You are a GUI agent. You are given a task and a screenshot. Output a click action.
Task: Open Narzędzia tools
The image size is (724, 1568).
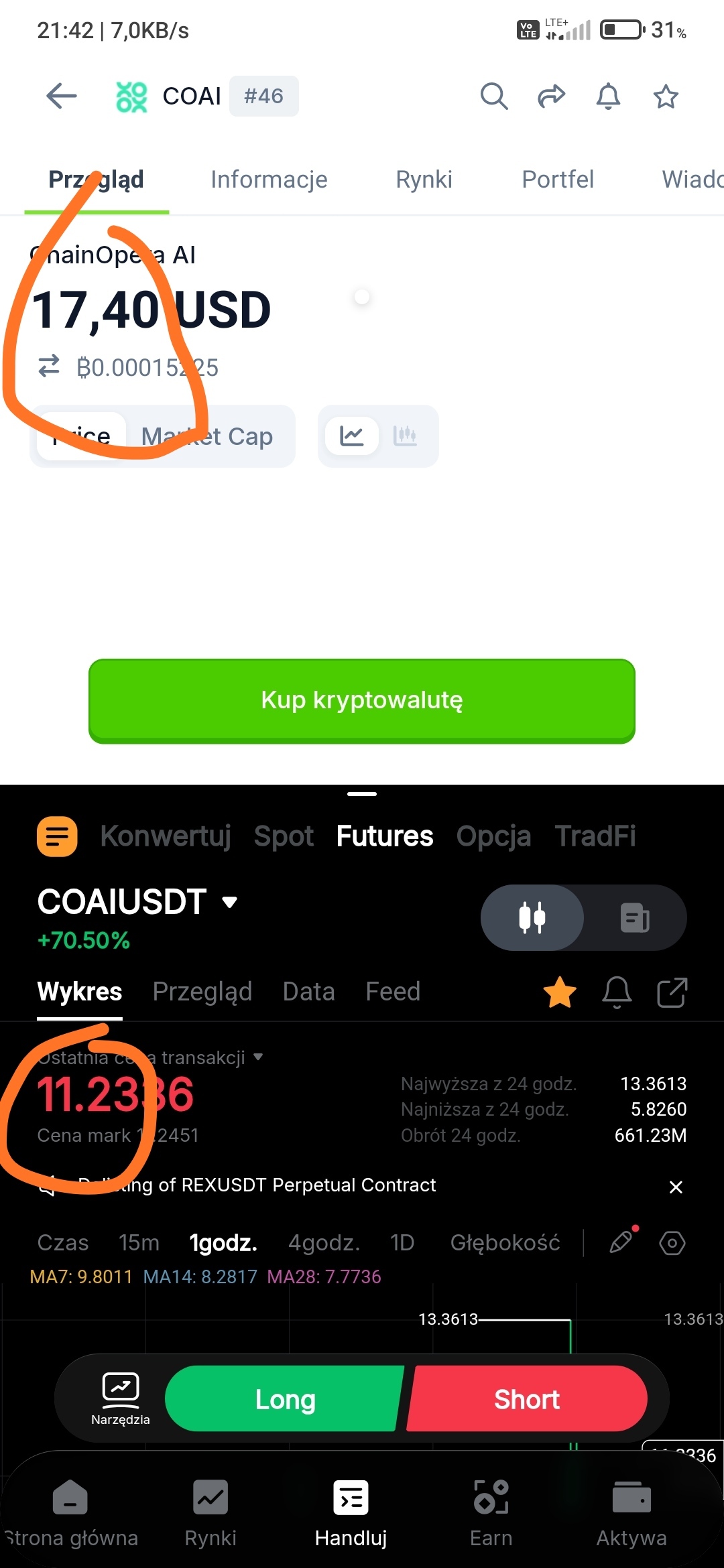point(121,1398)
